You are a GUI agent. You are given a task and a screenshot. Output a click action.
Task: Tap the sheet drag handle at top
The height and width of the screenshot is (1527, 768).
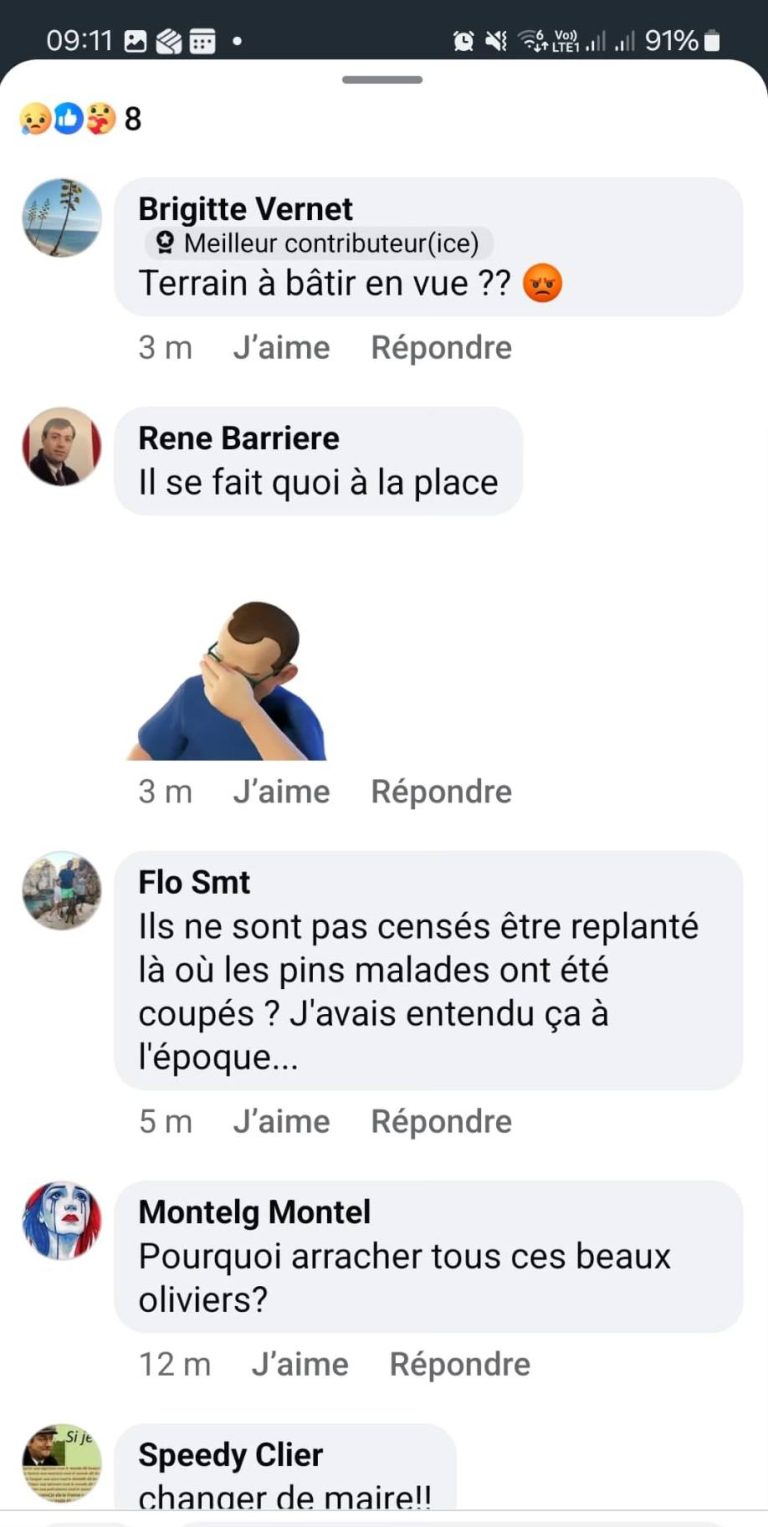pos(382,79)
